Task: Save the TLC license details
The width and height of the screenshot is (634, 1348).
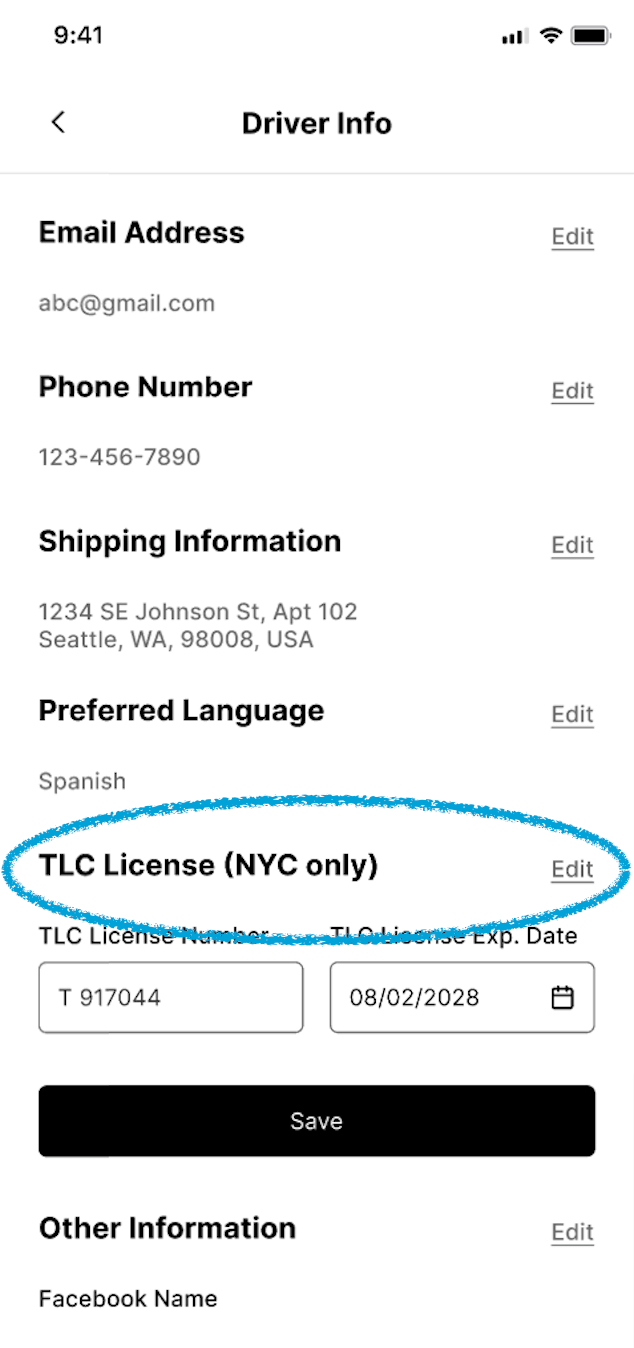Action: click(x=317, y=1121)
